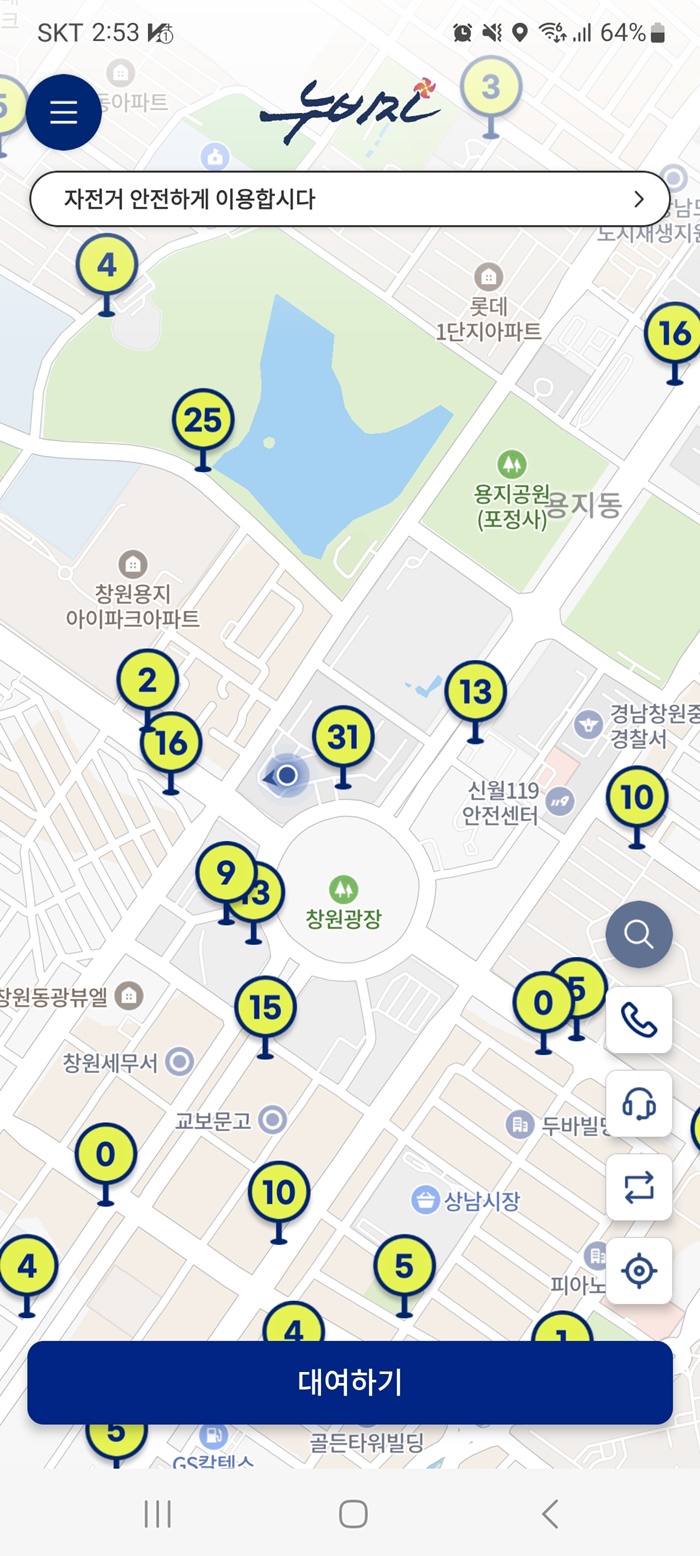
Task: Open headset support icon
Action: (x=638, y=1104)
